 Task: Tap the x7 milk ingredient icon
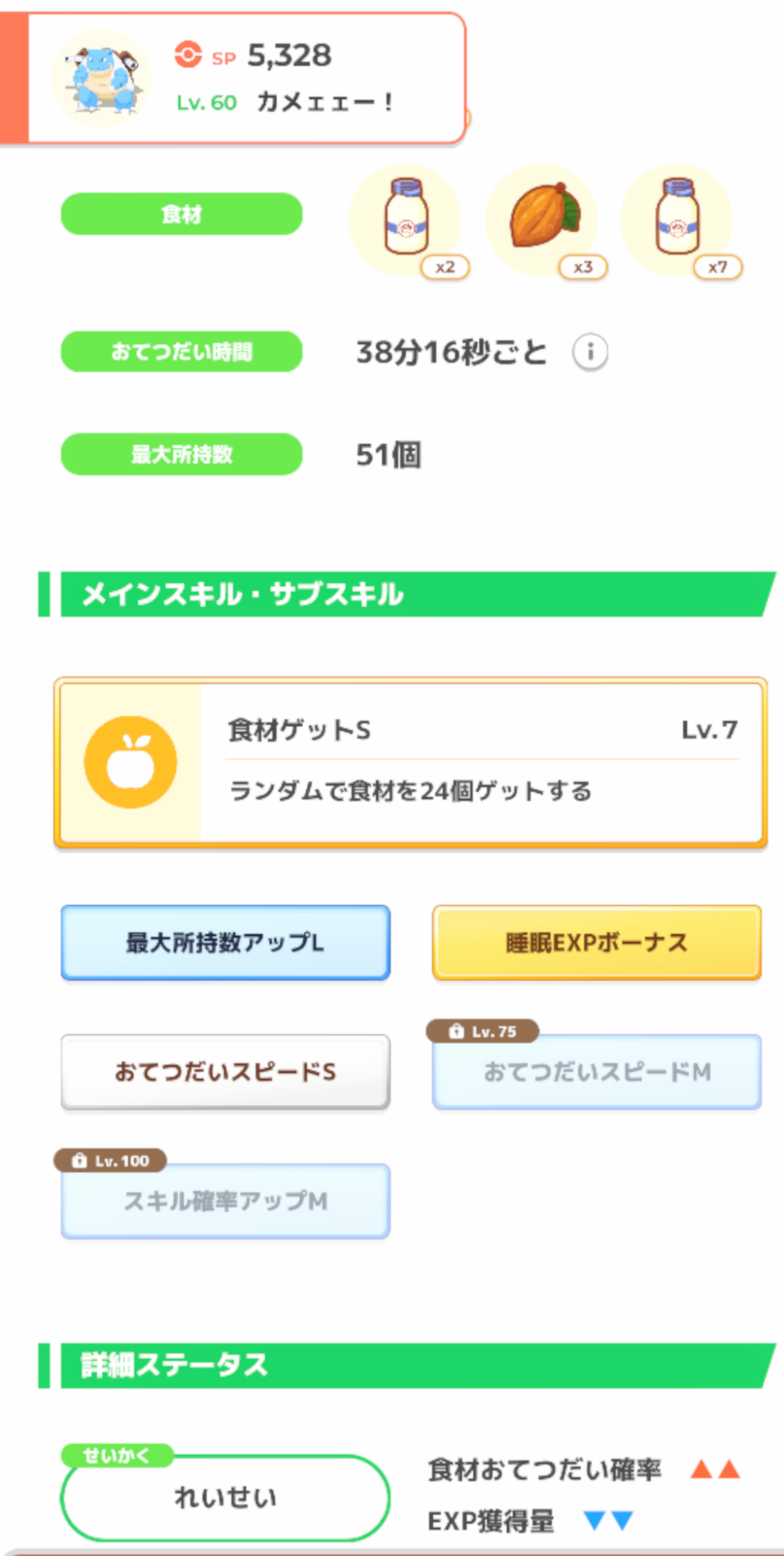point(679,221)
